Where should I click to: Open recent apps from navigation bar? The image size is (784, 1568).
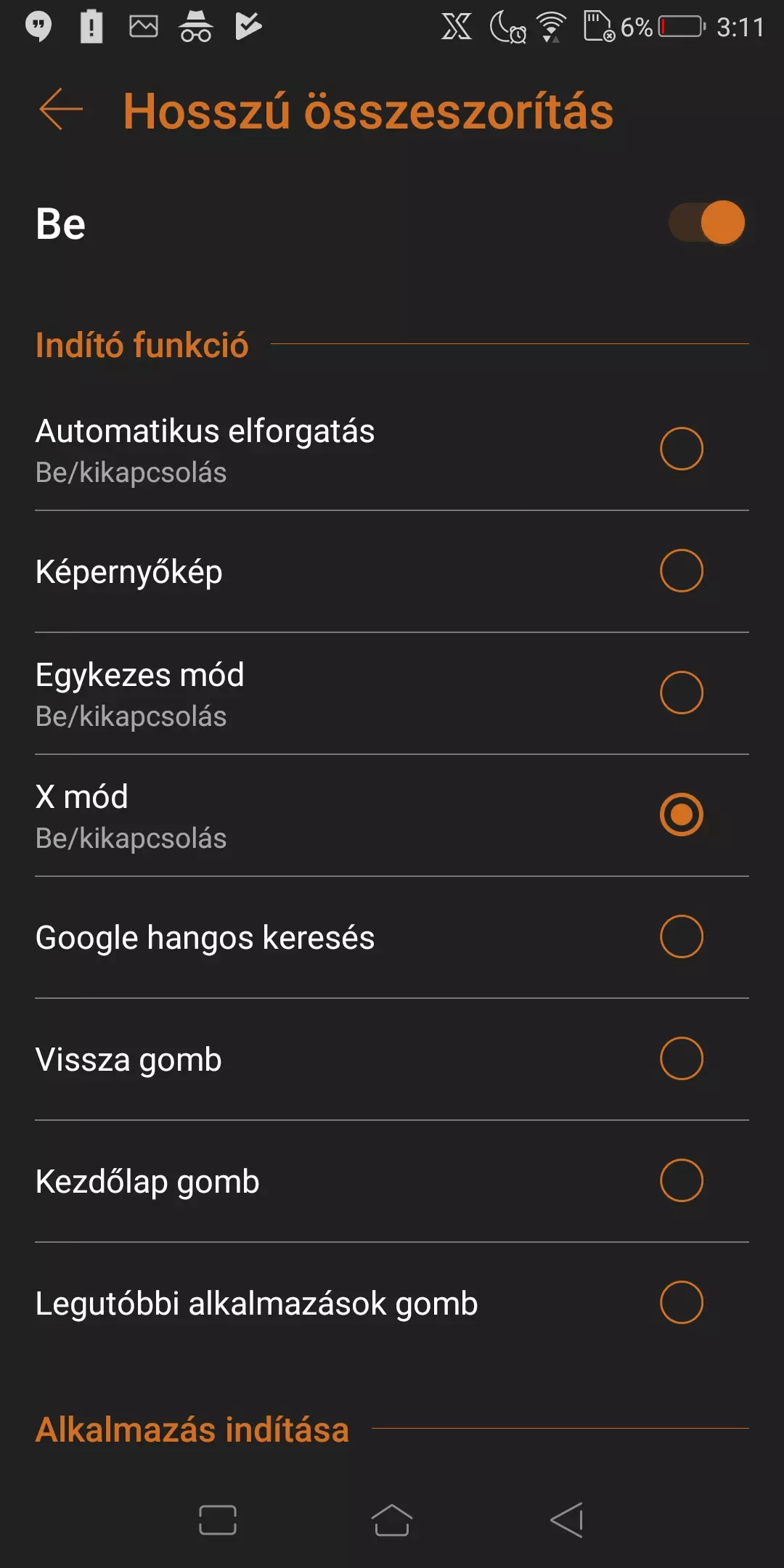(218, 1520)
